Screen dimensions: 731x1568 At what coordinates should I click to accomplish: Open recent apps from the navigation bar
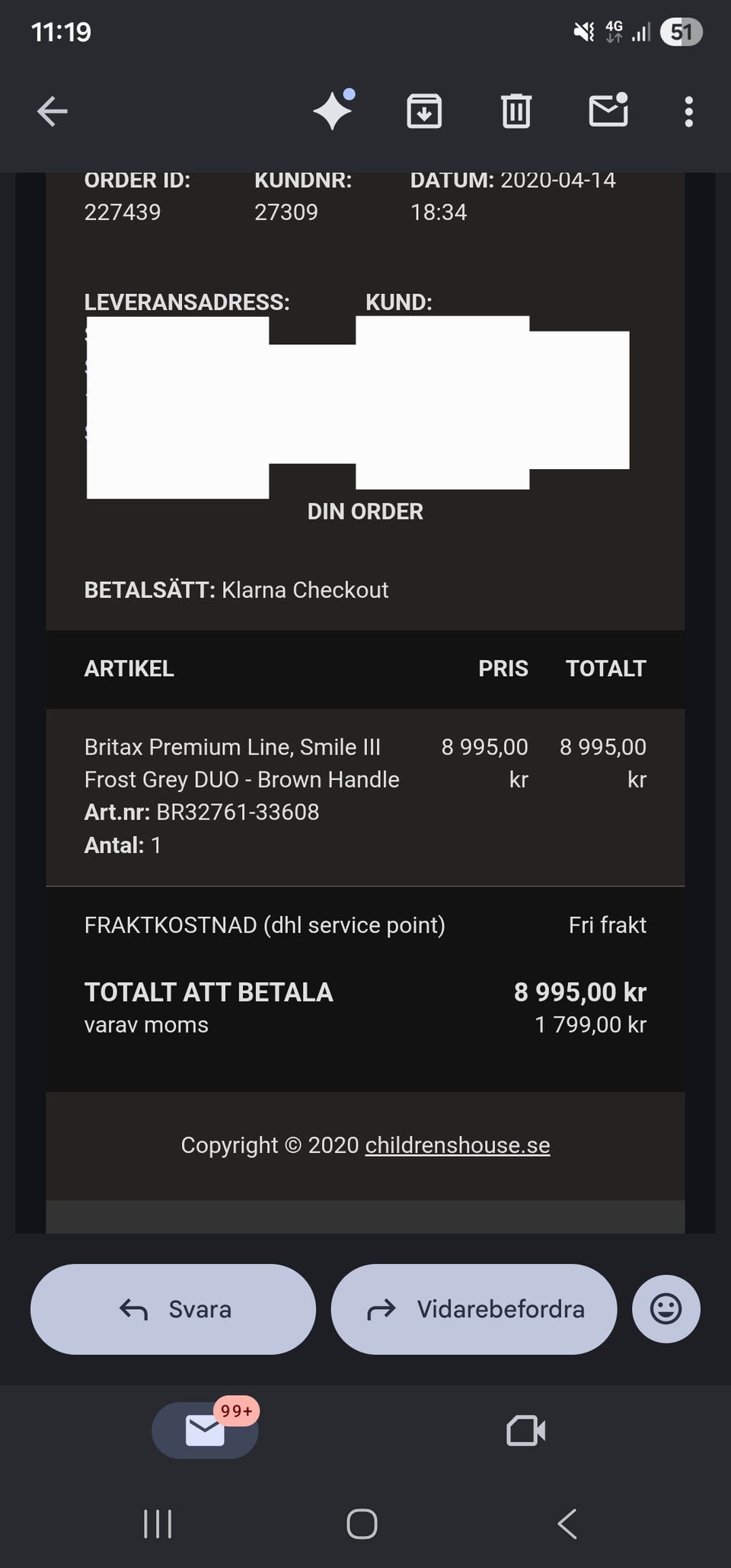[x=158, y=1524]
